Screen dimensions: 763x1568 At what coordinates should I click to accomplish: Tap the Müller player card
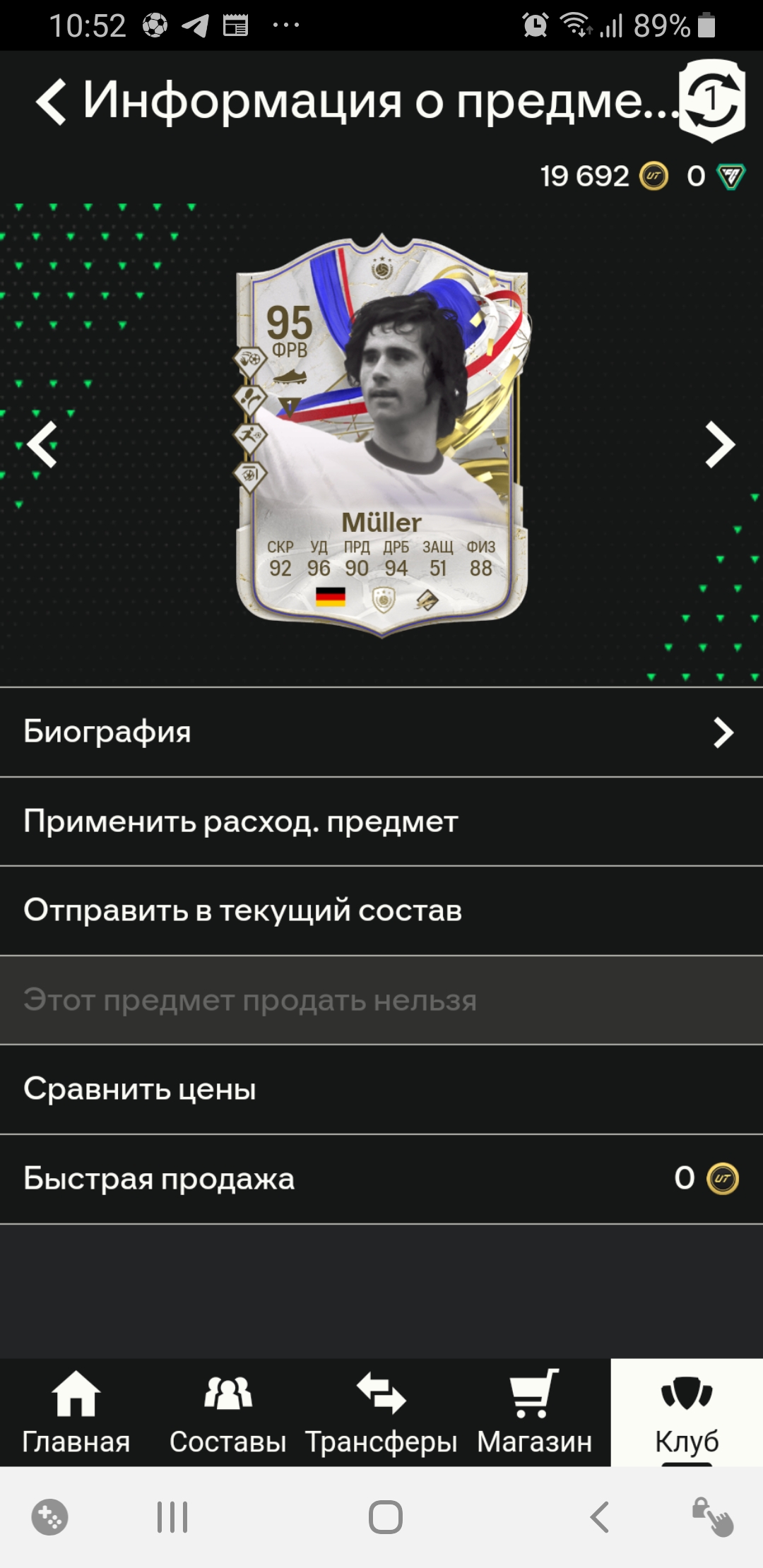click(x=382, y=435)
